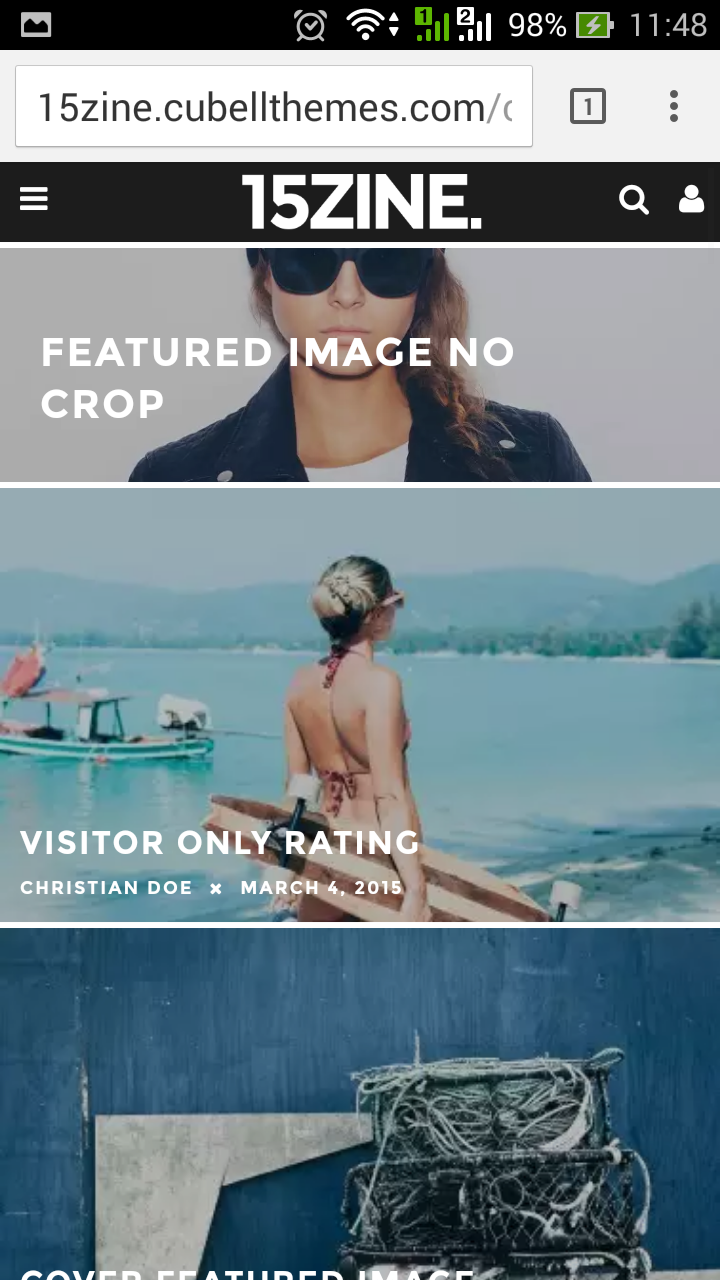Screen dimensions: 720x1280
Task: Open the hamburger navigation menu
Action: coord(34,200)
